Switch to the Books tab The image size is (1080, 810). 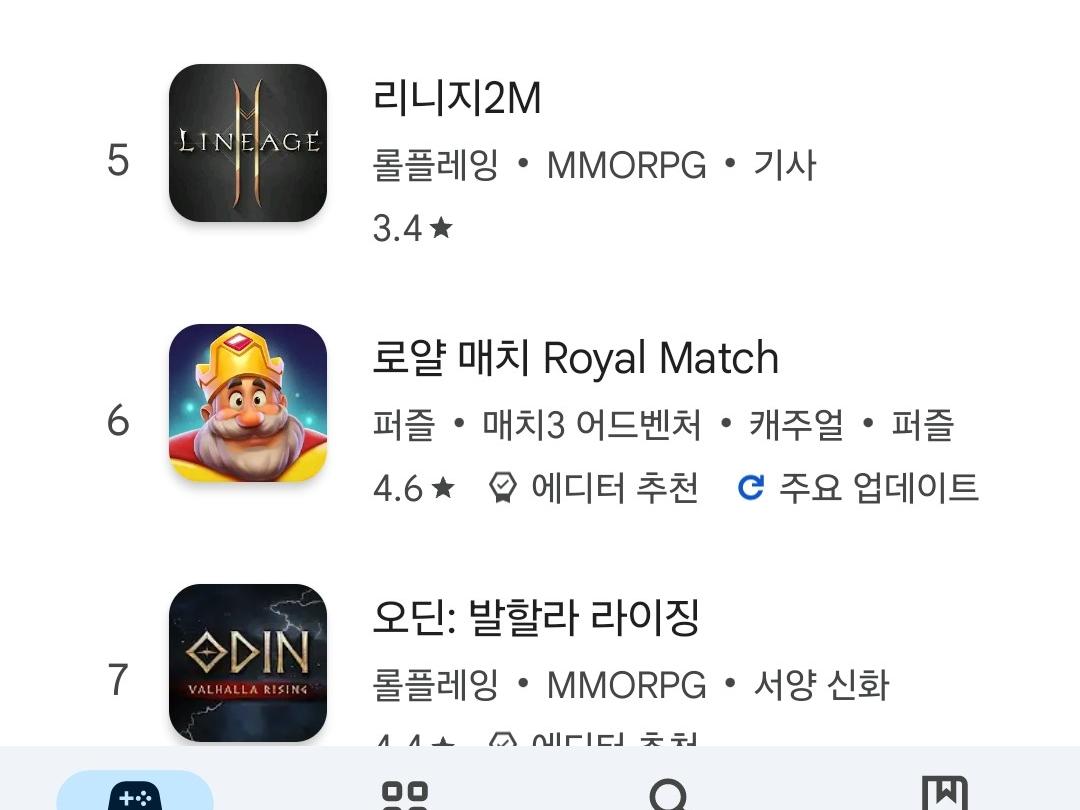[943, 794]
